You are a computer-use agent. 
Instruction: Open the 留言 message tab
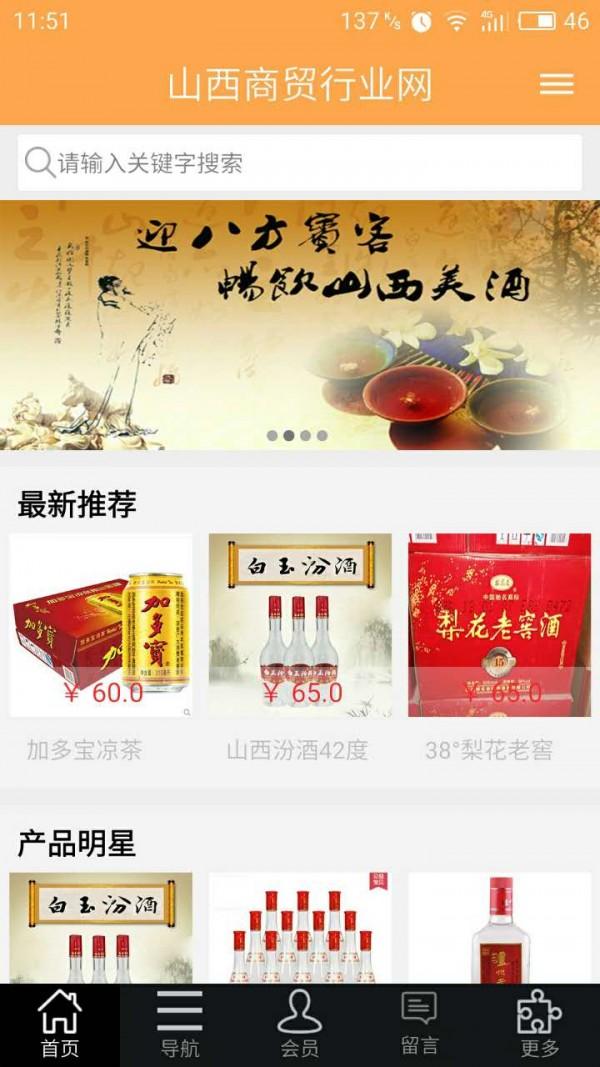point(420,1025)
